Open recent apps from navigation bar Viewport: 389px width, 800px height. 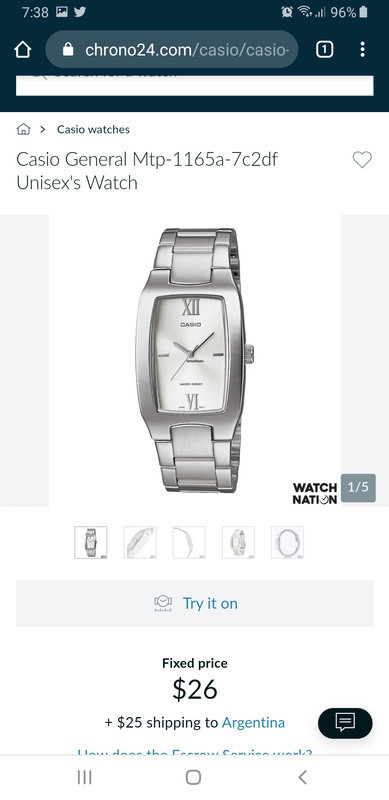click(x=85, y=778)
